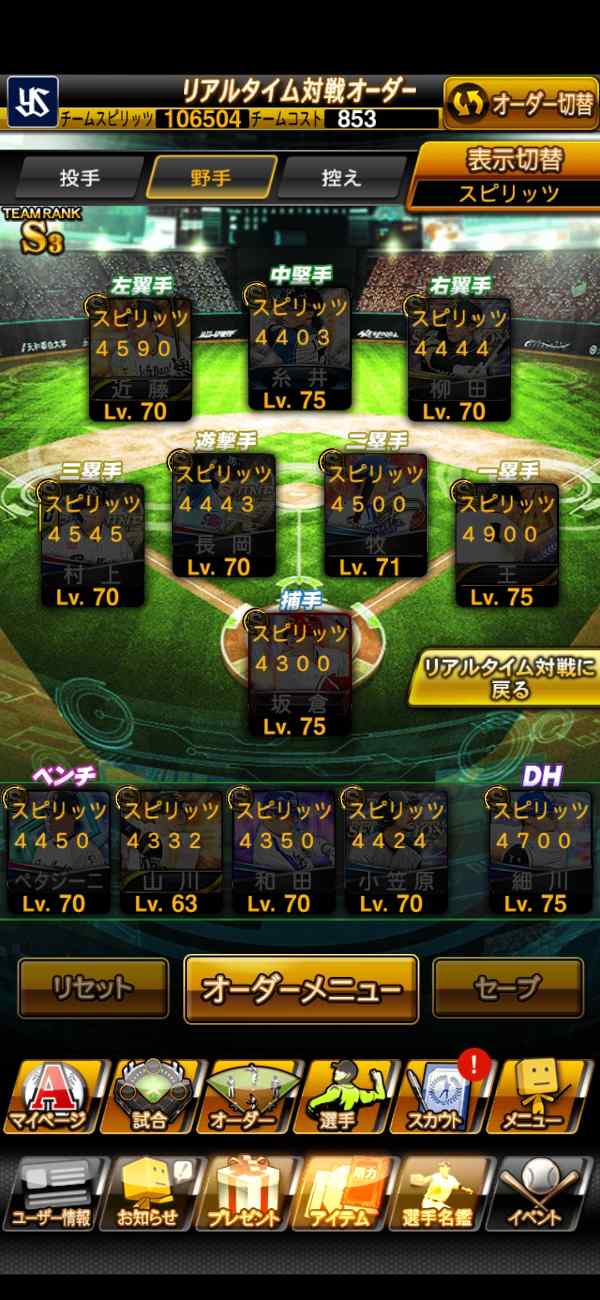This screenshot has width=600, height=1300.
Task: Tap 表示切替 スピリッツ display toggle
Action: (x=508, y=176)
